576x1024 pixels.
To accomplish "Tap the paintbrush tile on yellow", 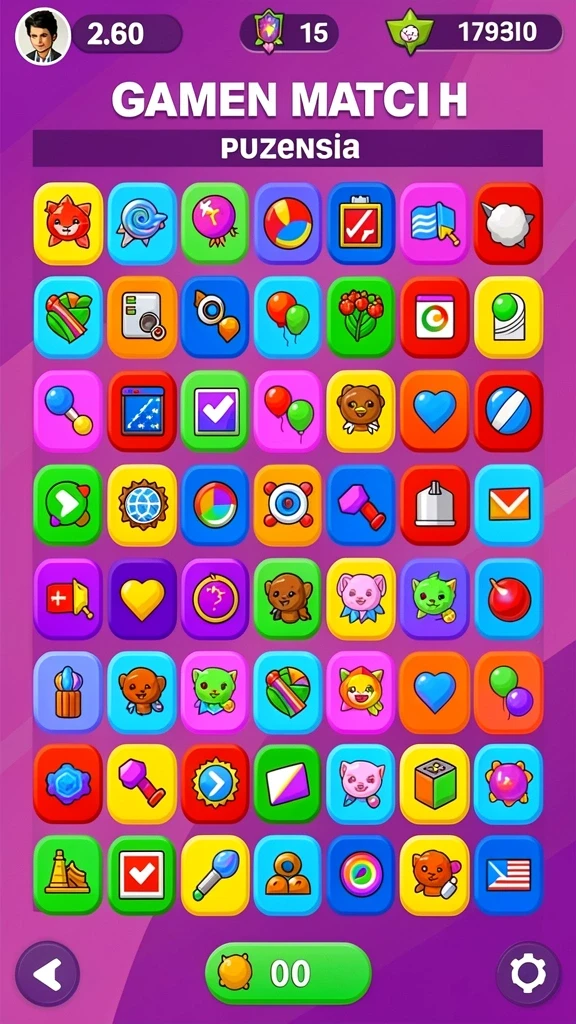I will 215,875.
